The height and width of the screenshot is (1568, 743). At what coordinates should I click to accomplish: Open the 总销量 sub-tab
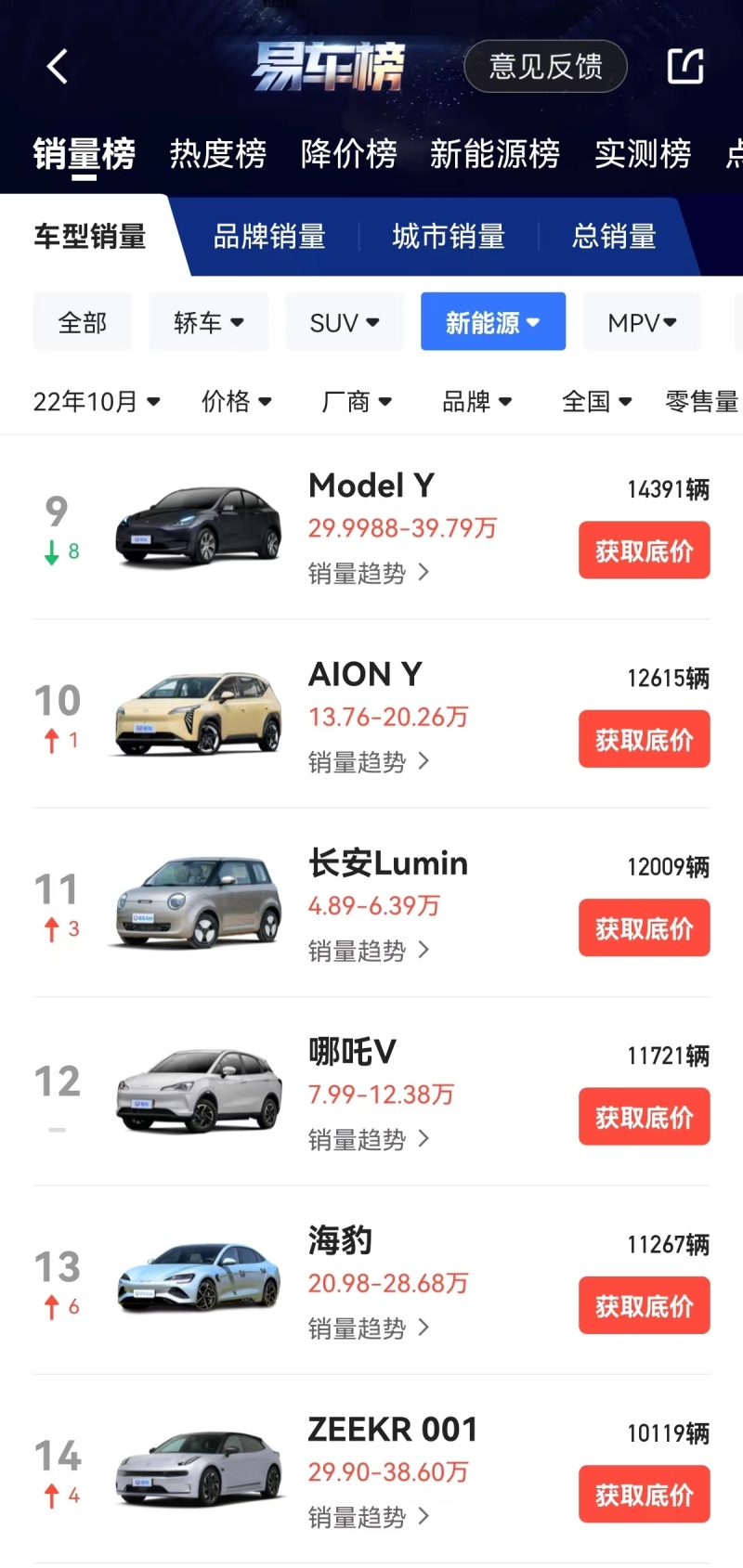pyautogui.click(x=614, y=237)
